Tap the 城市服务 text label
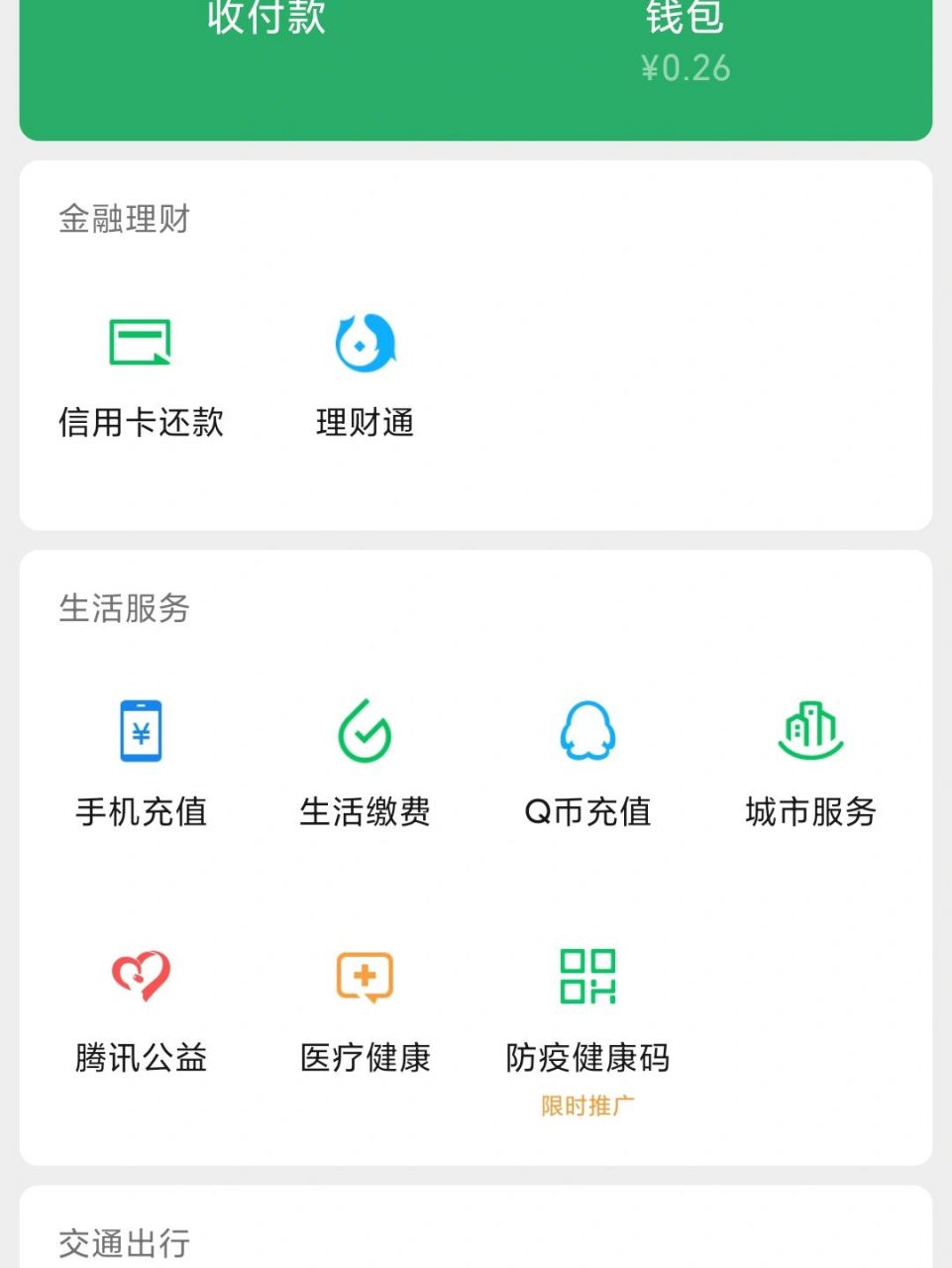Viewport: 952px width, 1268px height. point(810,812)
